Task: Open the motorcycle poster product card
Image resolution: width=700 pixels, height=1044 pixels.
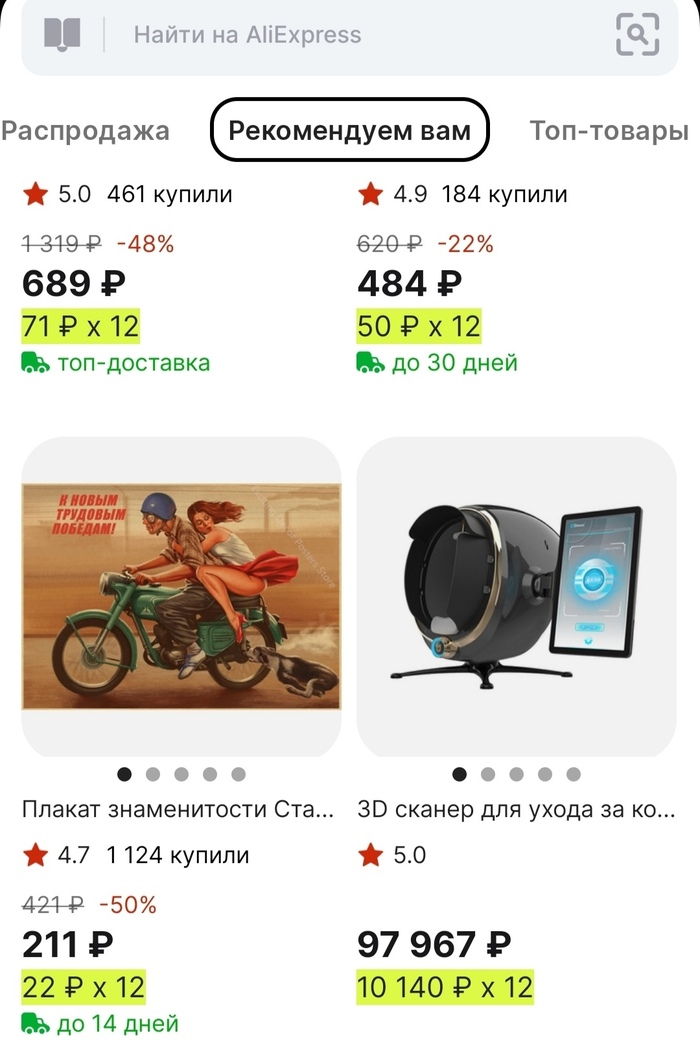Action: (181, 597)
